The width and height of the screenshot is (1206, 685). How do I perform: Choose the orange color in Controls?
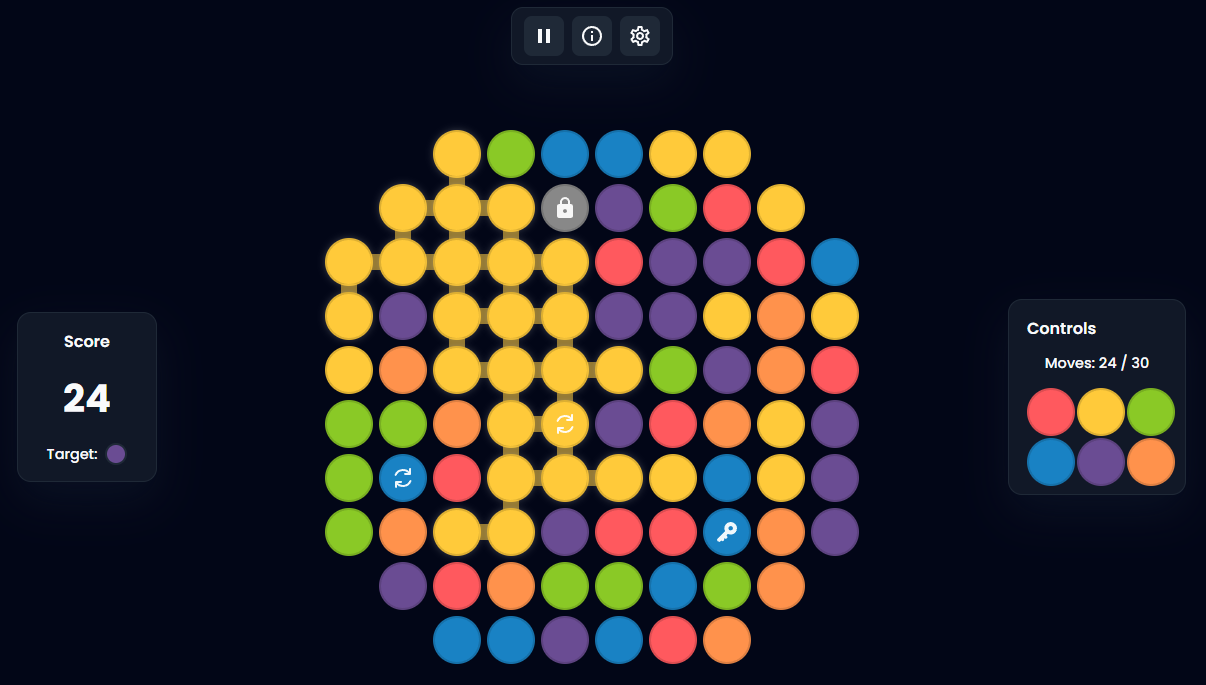(1151, 462)
